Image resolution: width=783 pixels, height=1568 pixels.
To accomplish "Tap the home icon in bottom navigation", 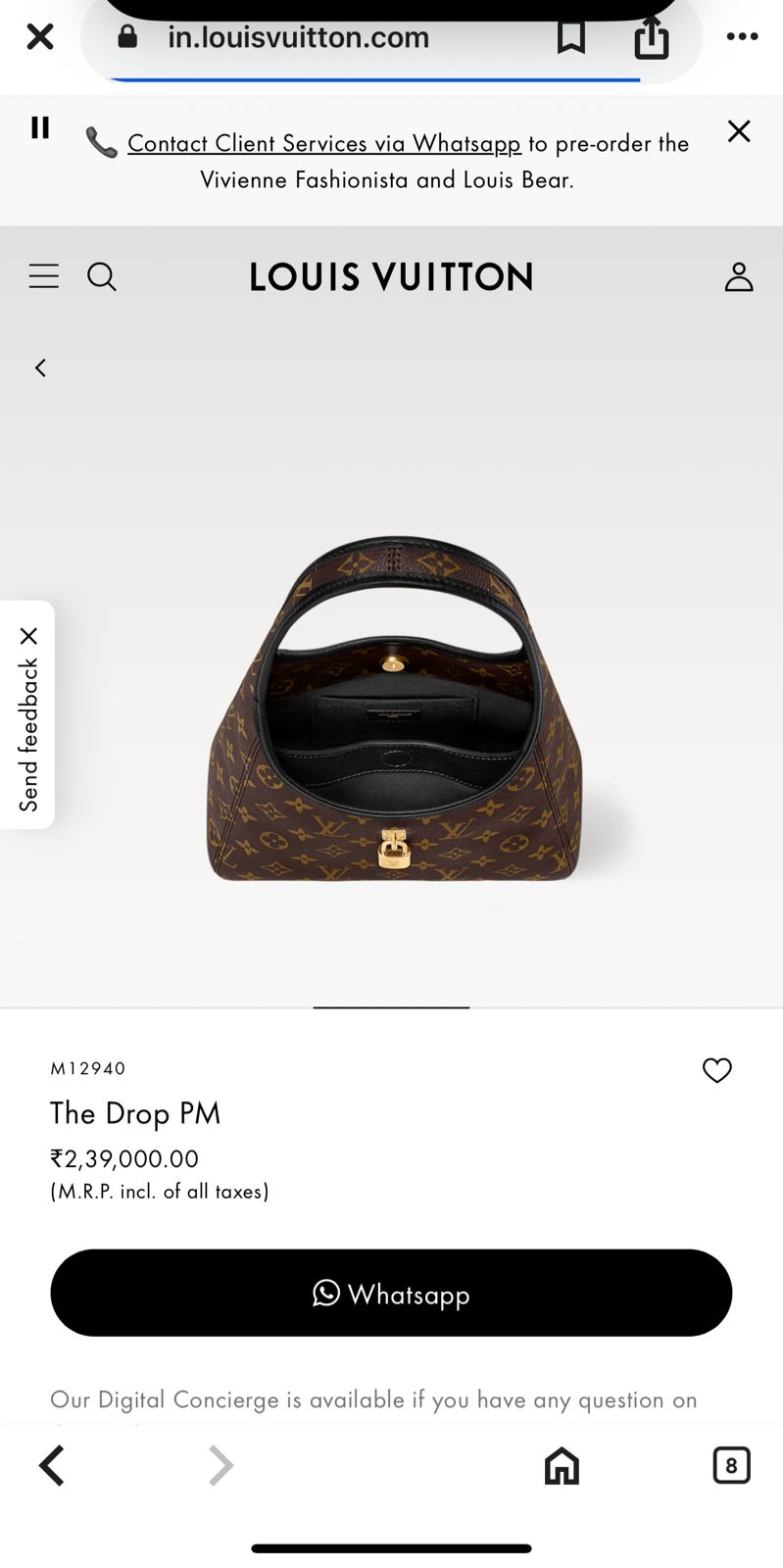I will pyautogui.click(x=561, y=1465).
